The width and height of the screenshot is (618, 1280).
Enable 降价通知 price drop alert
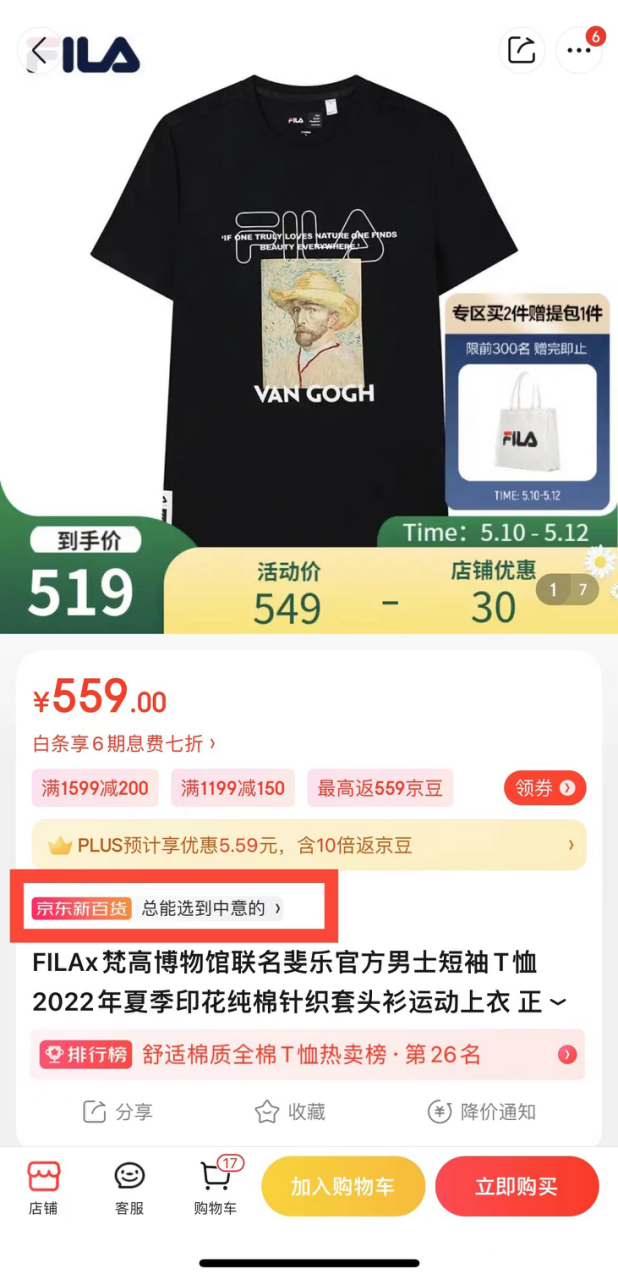tap(482, 1111)
